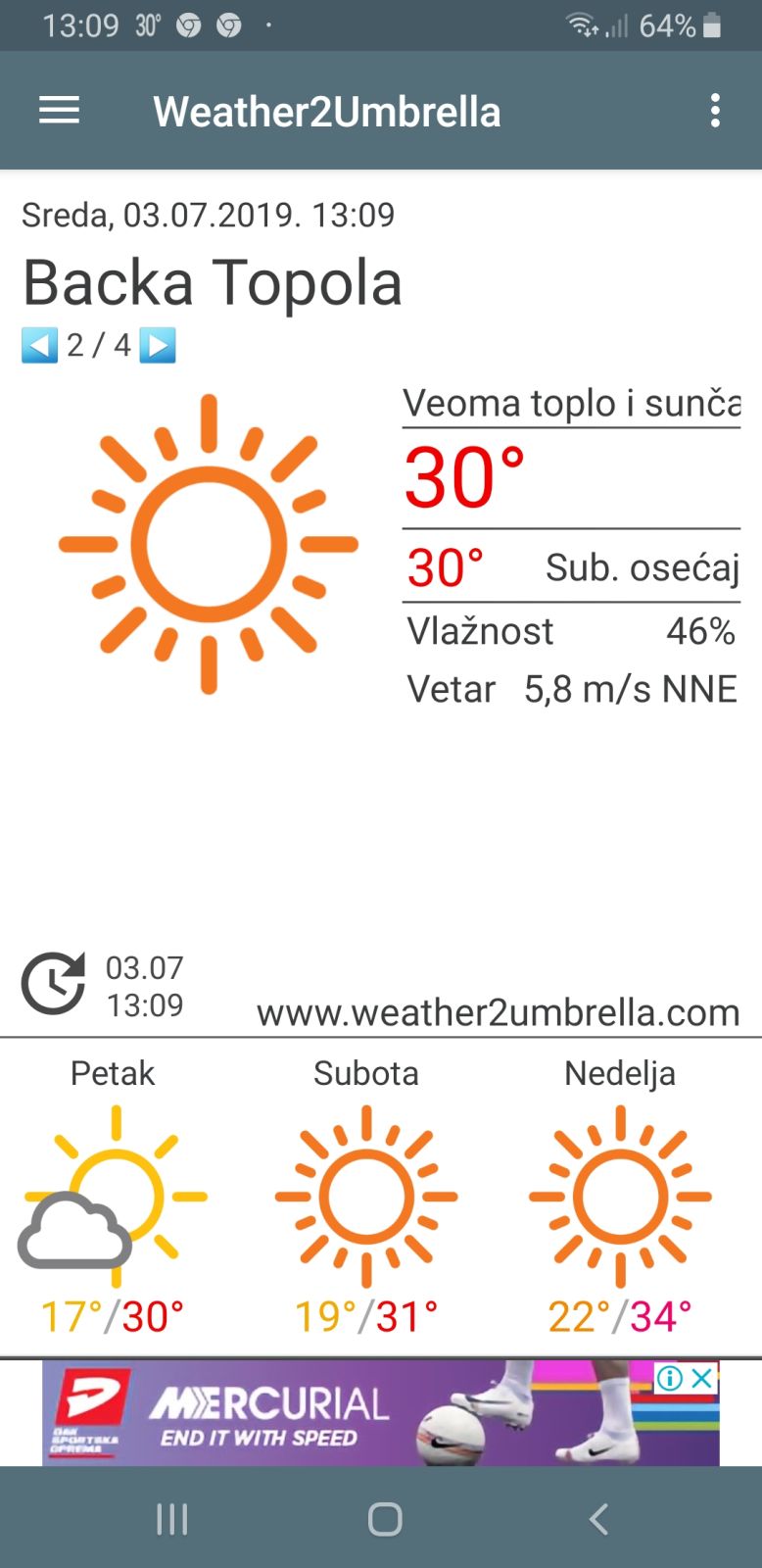
Task: Go to the previous location
Action: pyautogui.click(x=40, y=345)
